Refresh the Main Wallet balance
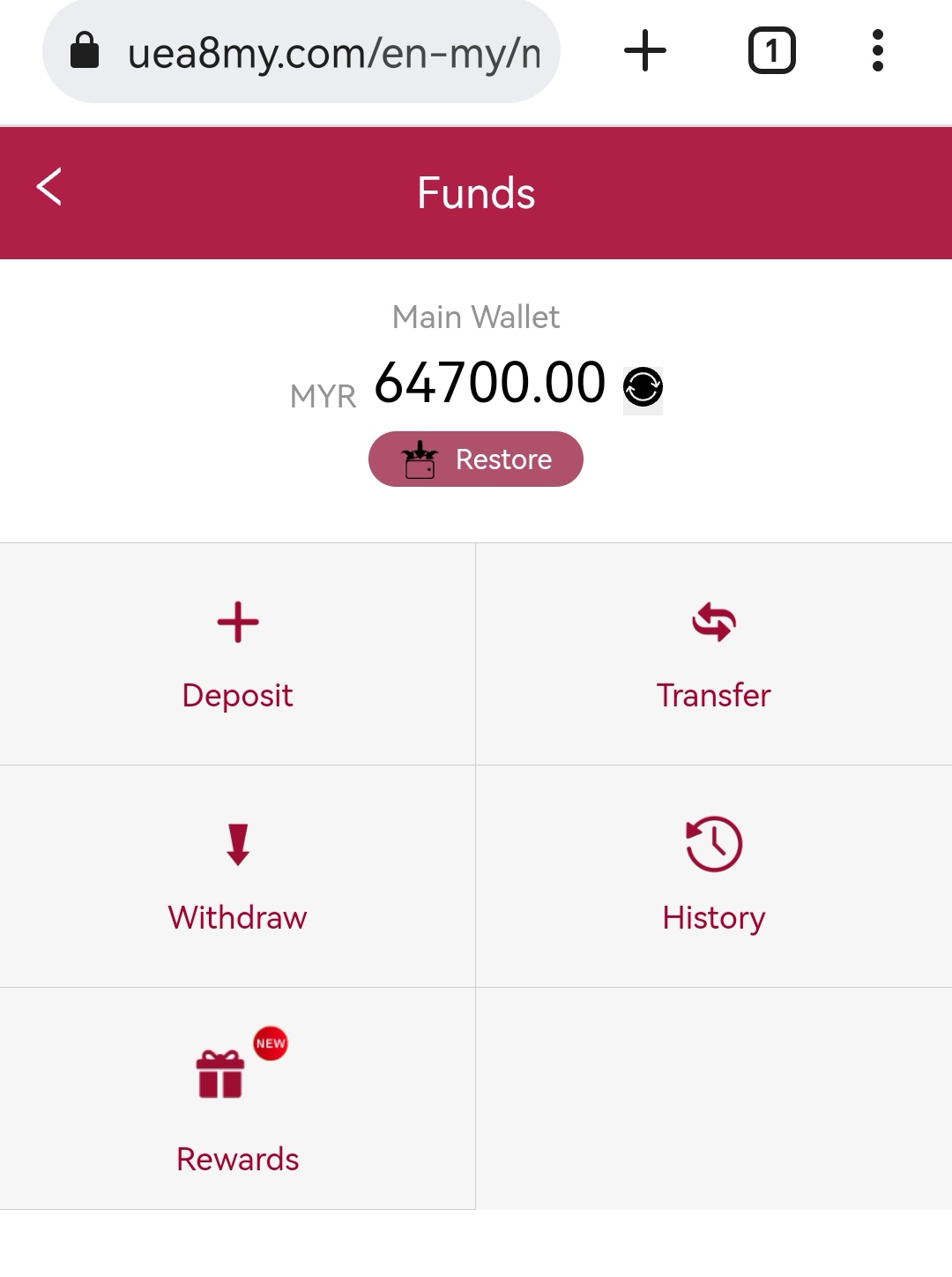This screenshot has height=1277, width=952. (643, 387)
